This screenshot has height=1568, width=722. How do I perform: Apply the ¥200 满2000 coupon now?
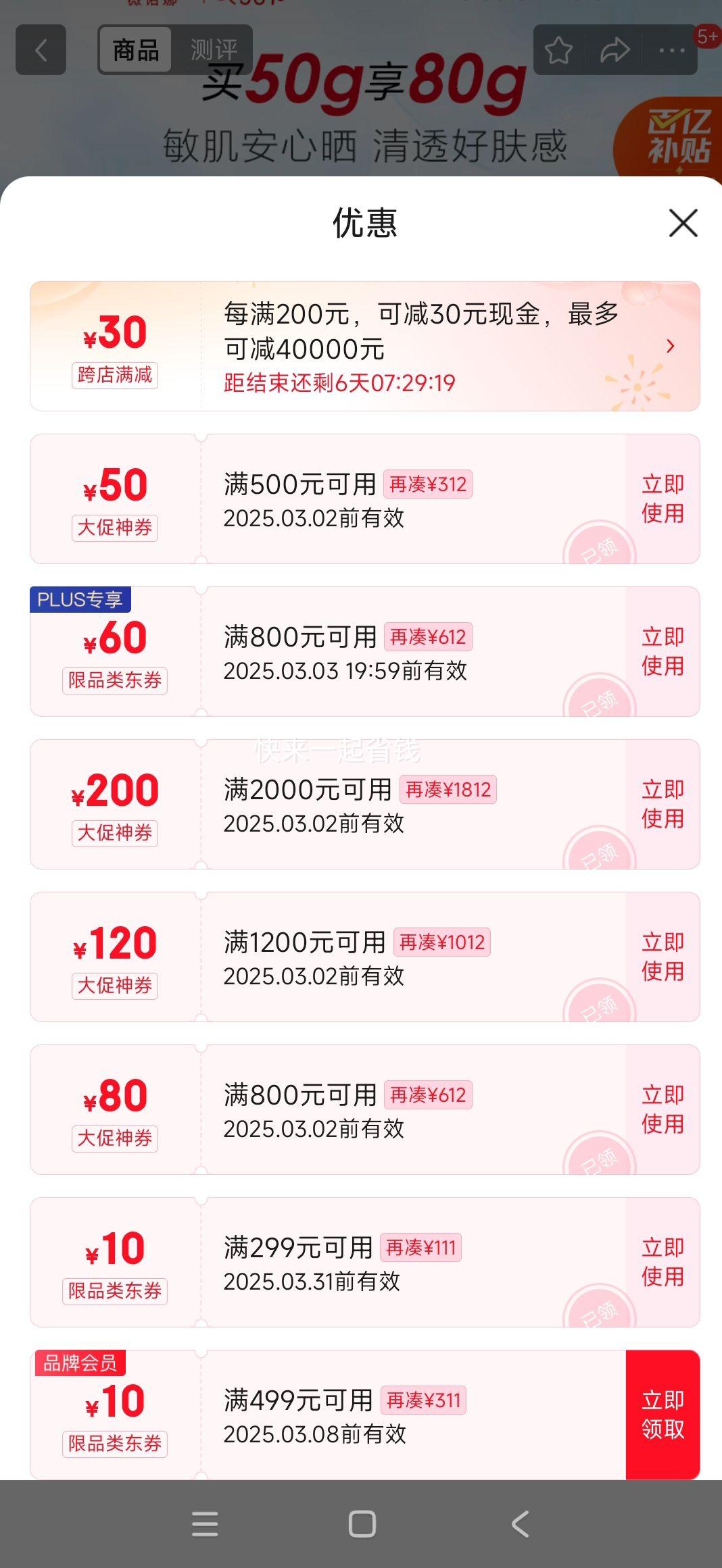click(663, 804)
